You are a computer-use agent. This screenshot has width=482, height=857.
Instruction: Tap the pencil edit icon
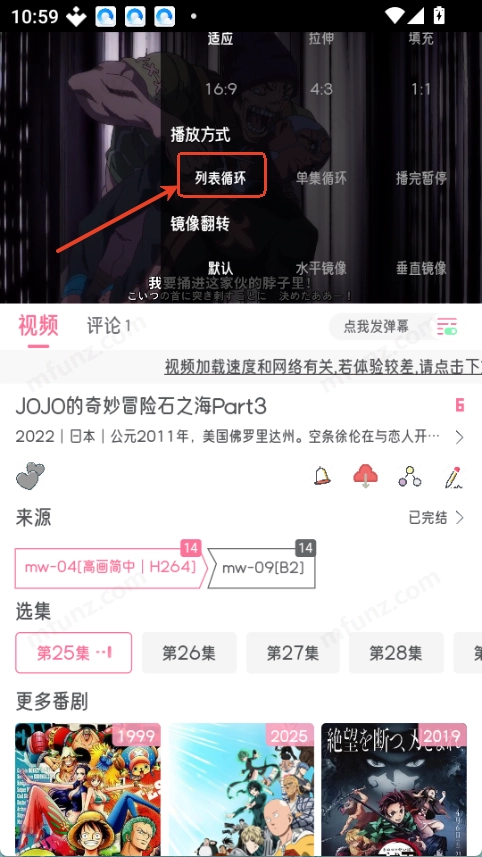coord(454,477)
